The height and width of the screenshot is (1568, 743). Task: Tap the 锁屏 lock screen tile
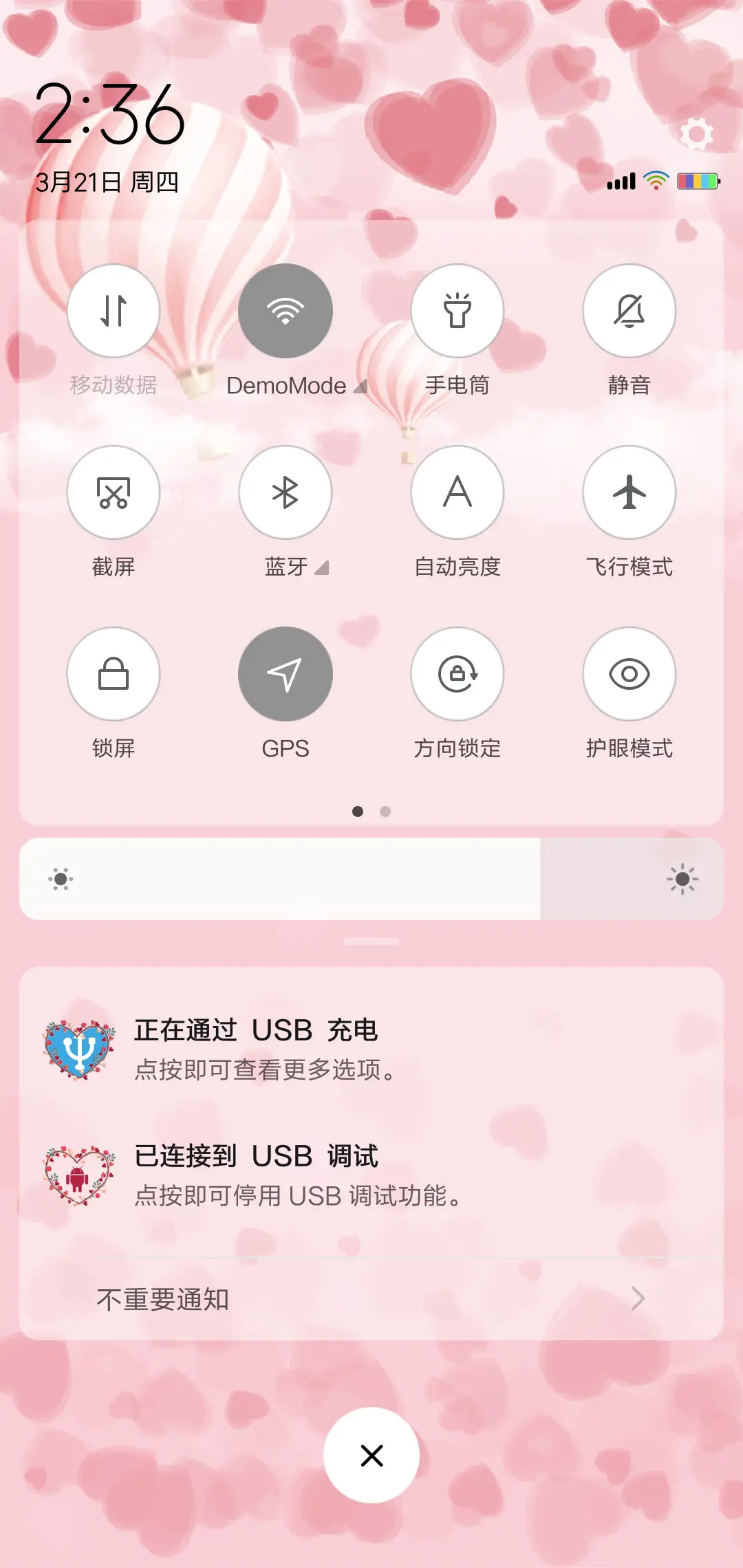[x=114, y=674]
